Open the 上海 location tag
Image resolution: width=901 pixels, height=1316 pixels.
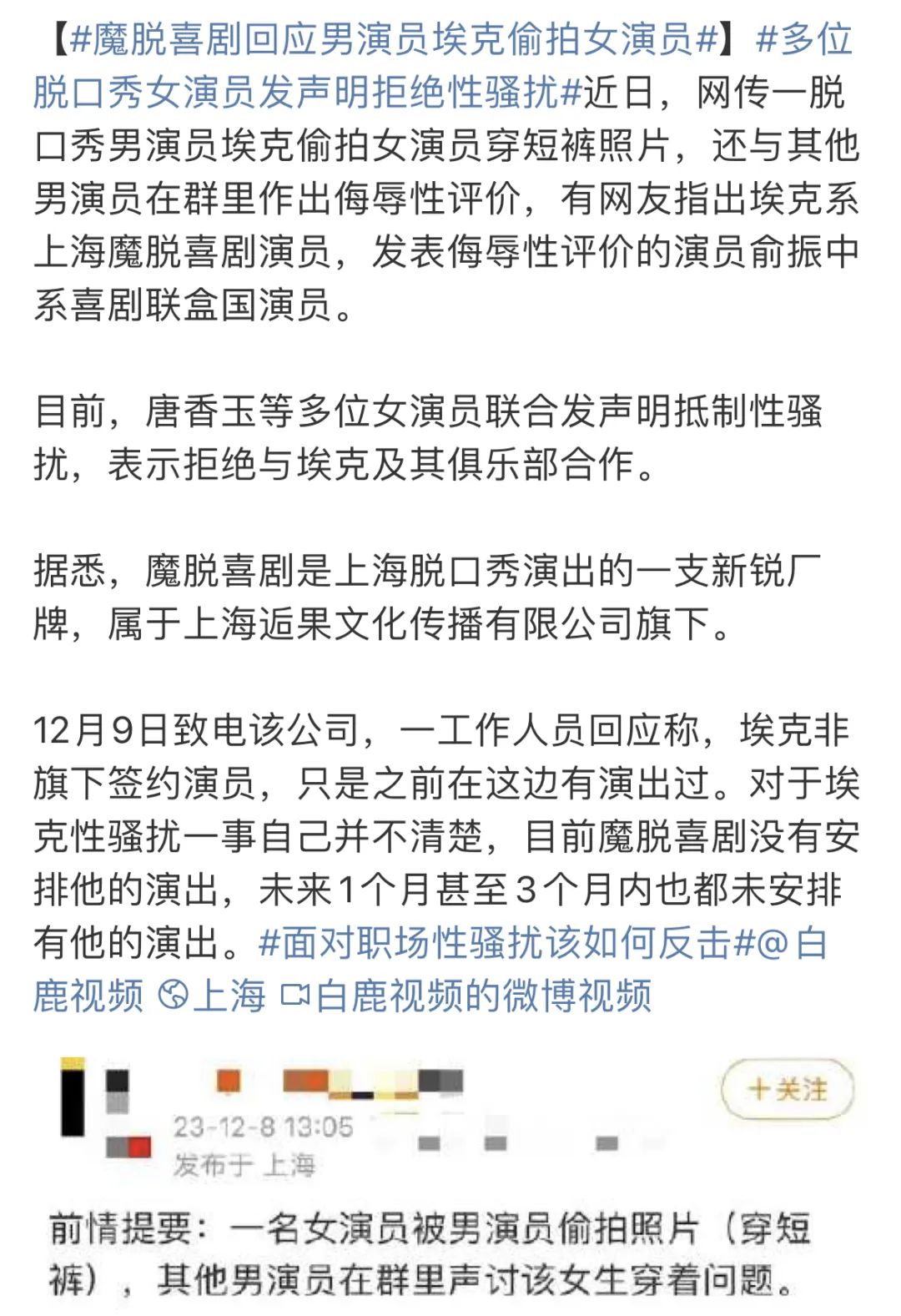[x=213, y=996]
